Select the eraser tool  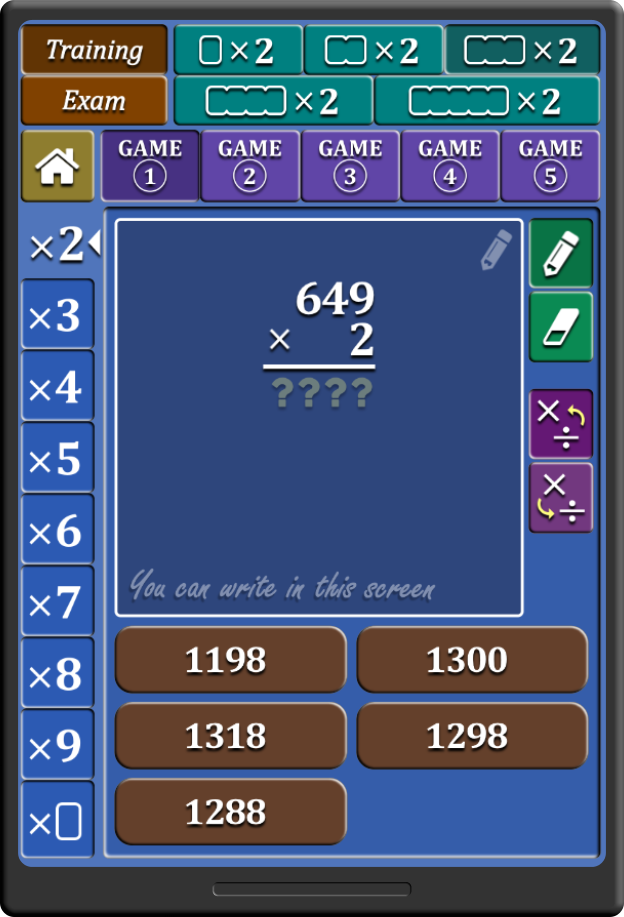point(561,326)
